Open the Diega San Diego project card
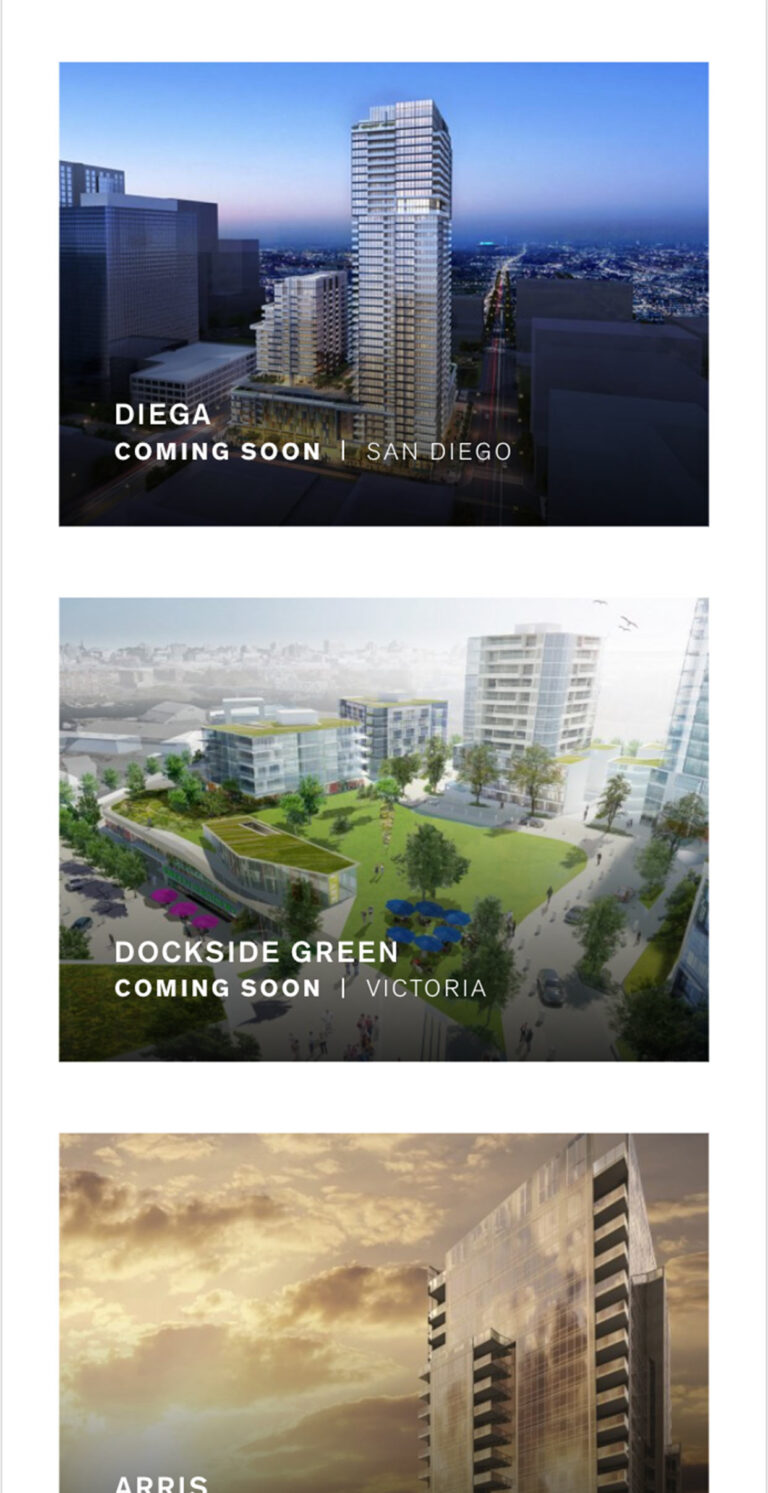768x1493 pixels. [x=384, y=294]
